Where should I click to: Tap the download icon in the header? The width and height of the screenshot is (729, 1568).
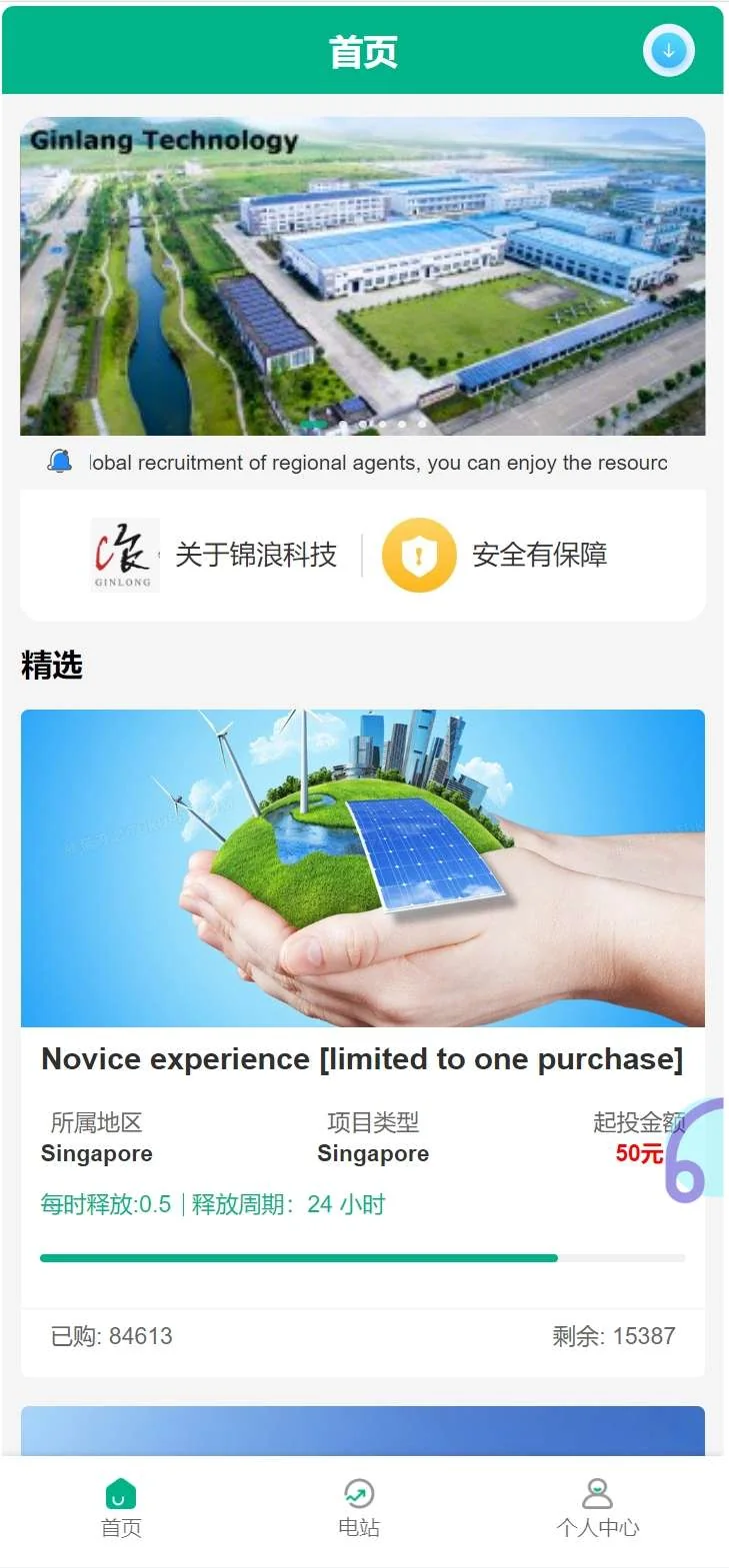tap(668, 50)
